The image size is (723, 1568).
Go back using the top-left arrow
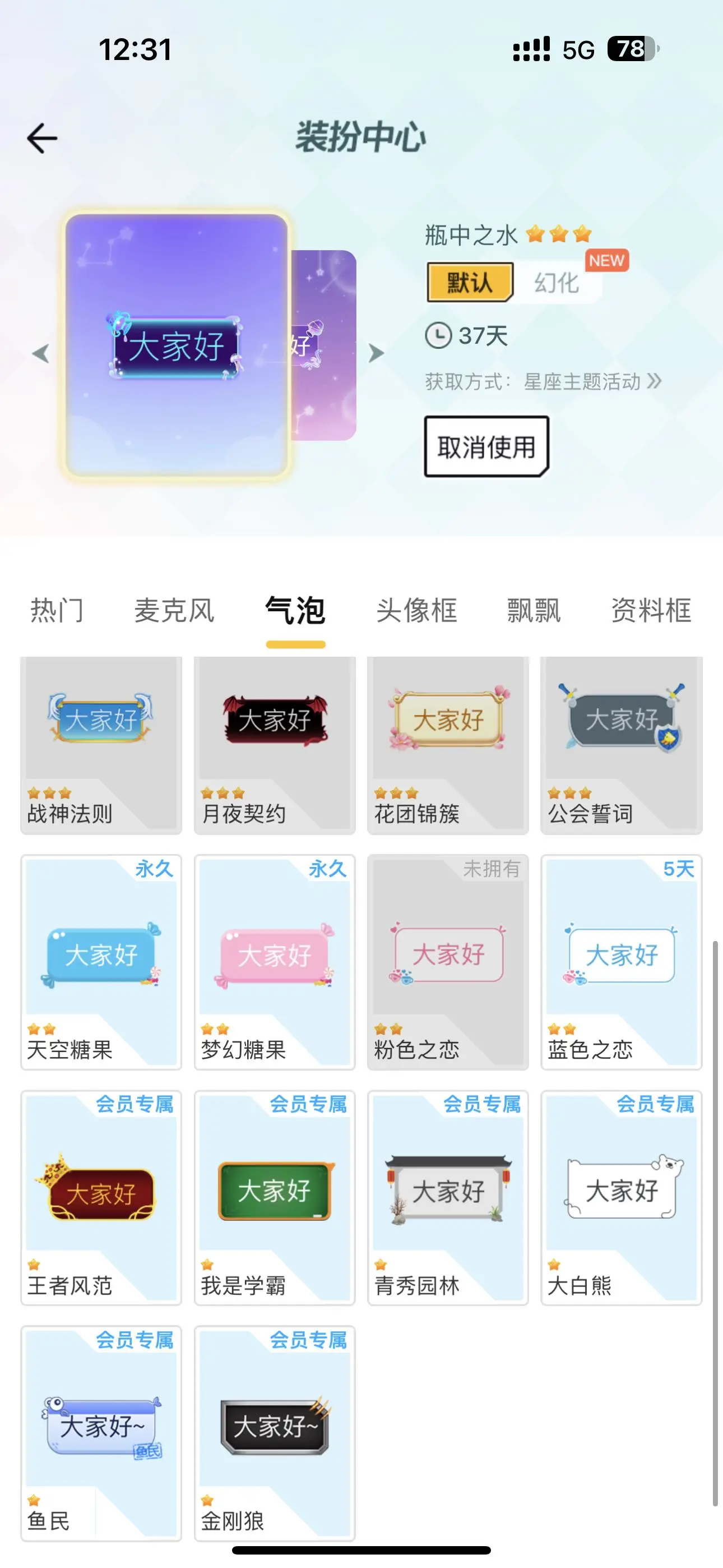click(42, 138)
